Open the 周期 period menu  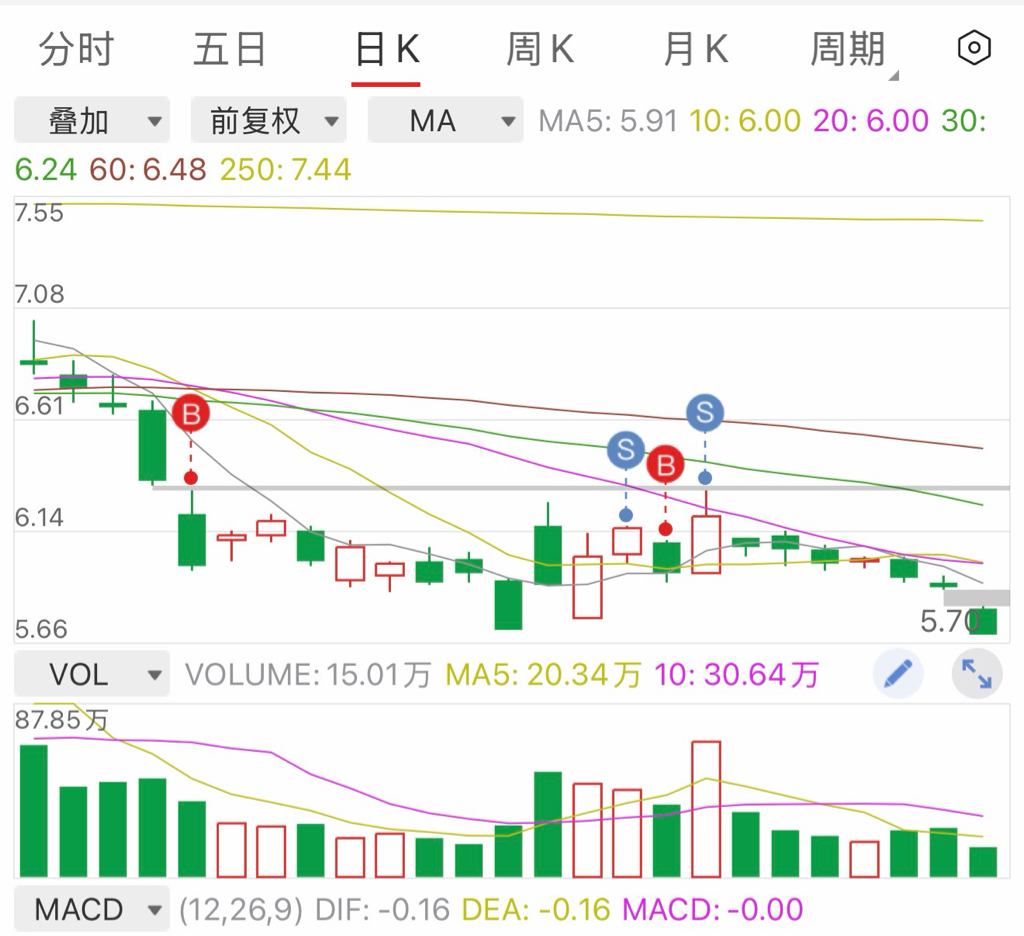[x=849, y=49]
